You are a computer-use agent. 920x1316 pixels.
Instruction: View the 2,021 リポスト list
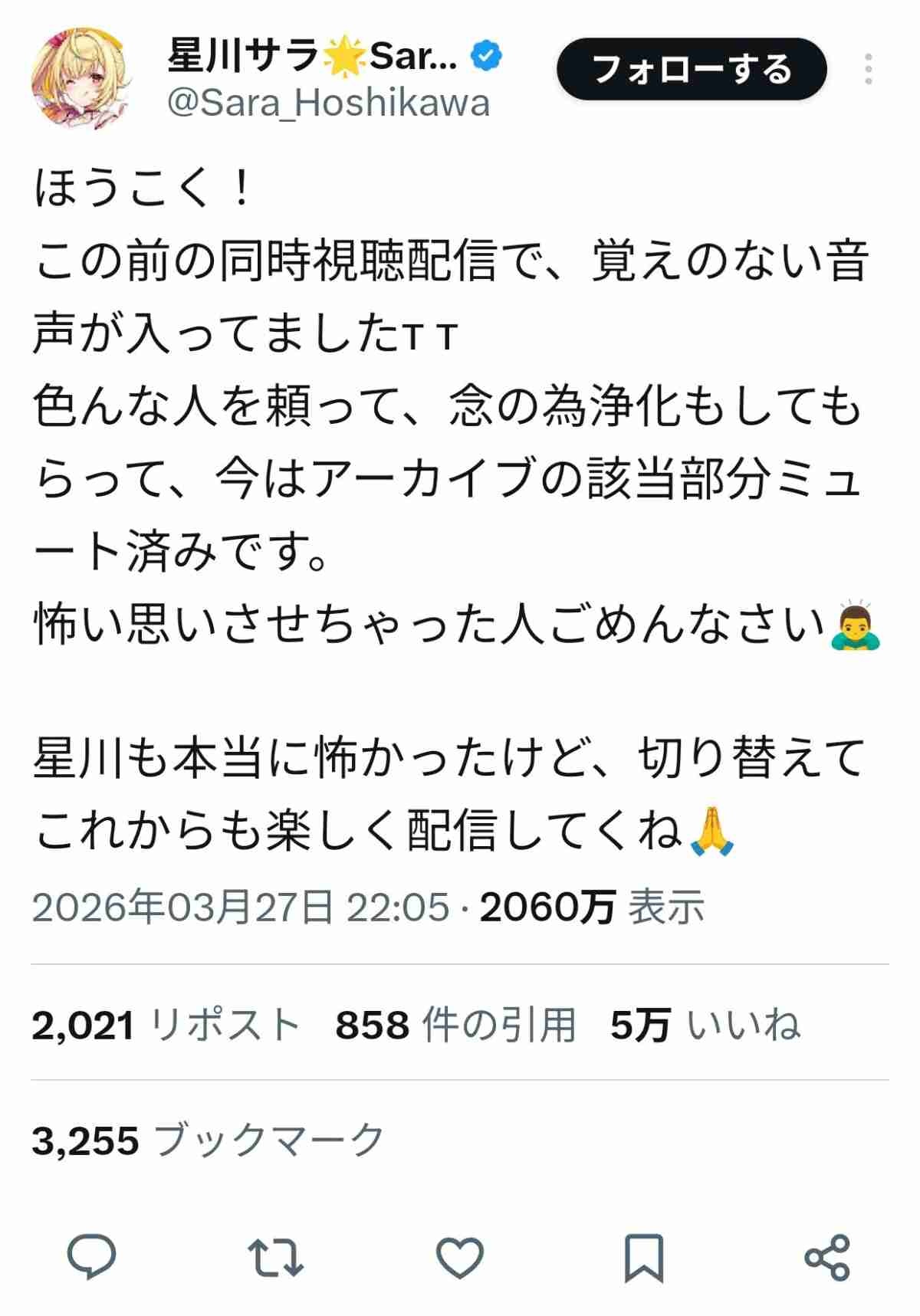click(166, 1024)
